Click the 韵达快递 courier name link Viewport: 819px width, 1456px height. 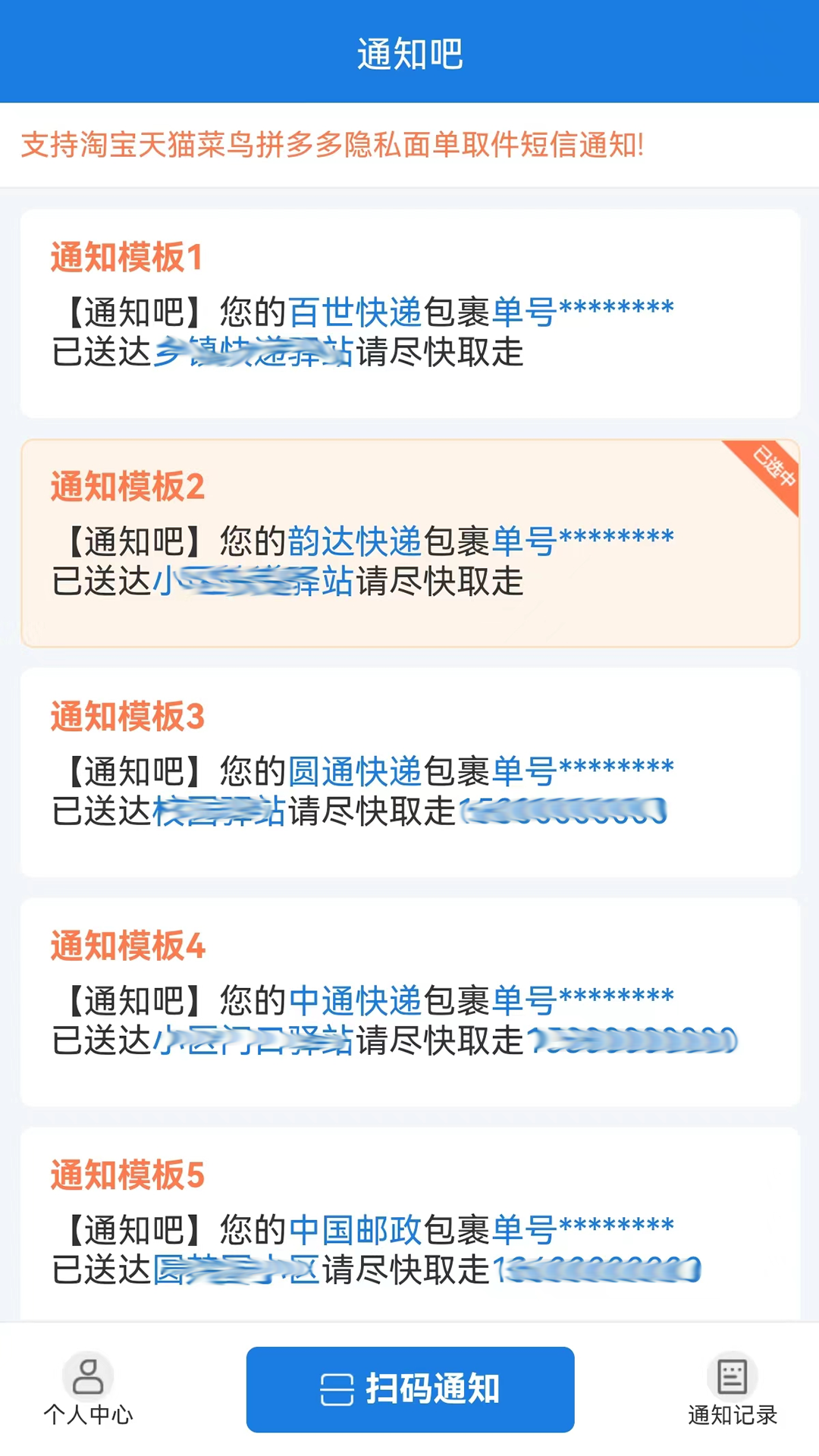coord(354,540)
